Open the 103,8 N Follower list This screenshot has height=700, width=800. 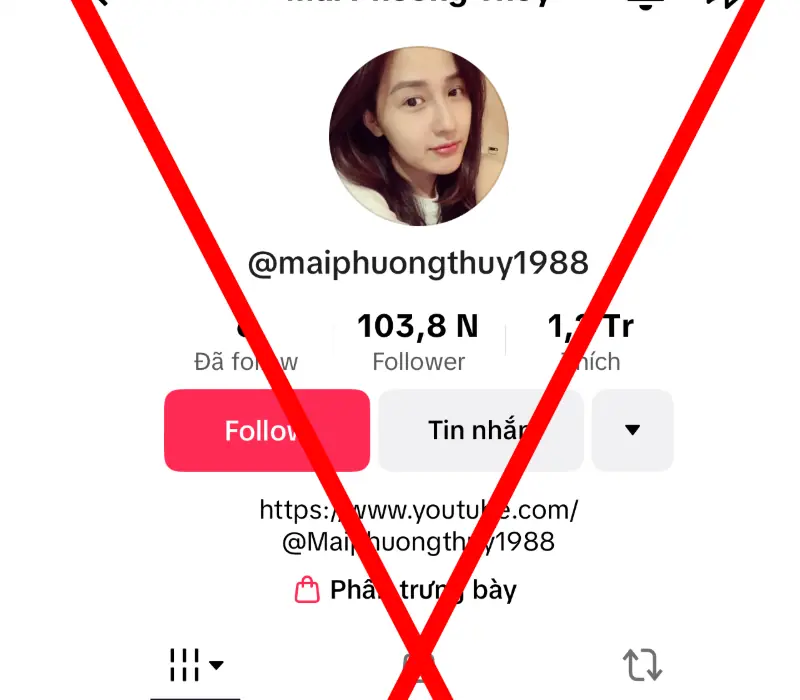(x=418, y=342)
